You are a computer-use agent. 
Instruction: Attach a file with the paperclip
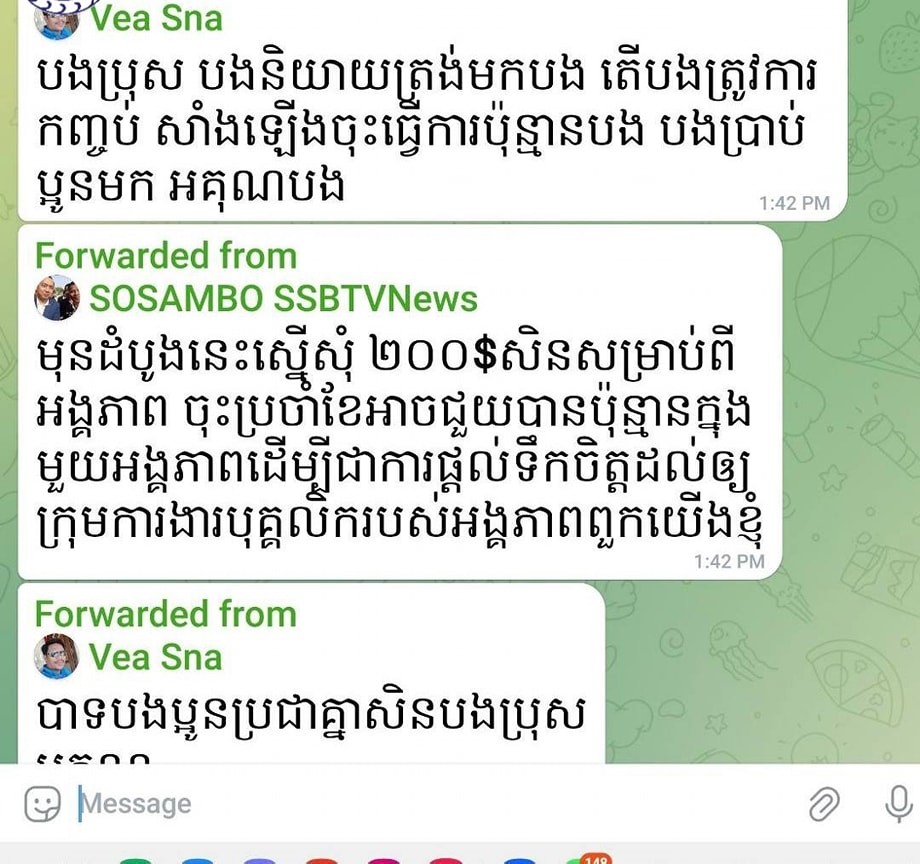click(x=823, y=804)
